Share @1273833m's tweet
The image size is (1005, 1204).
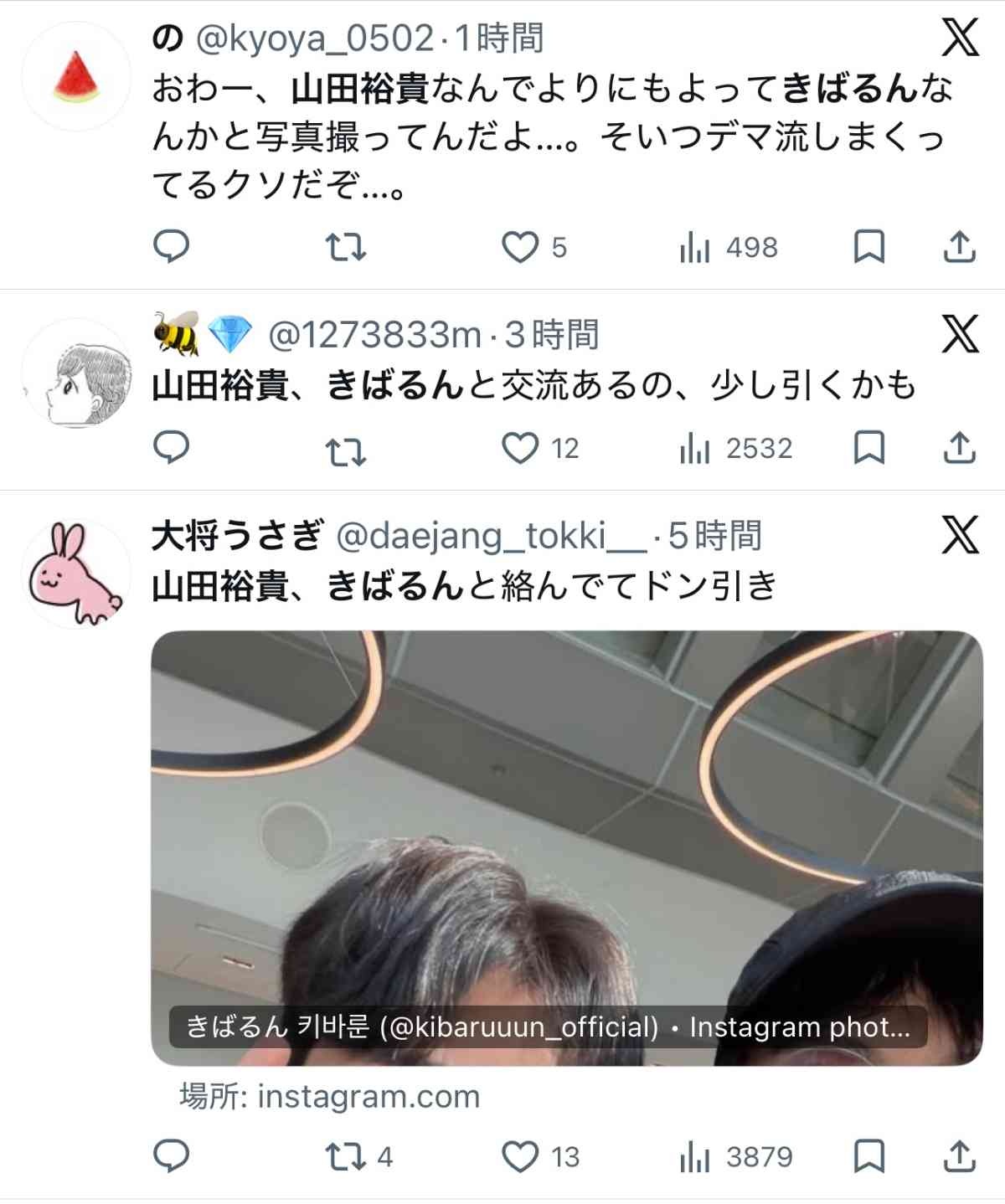coord(959,448)
